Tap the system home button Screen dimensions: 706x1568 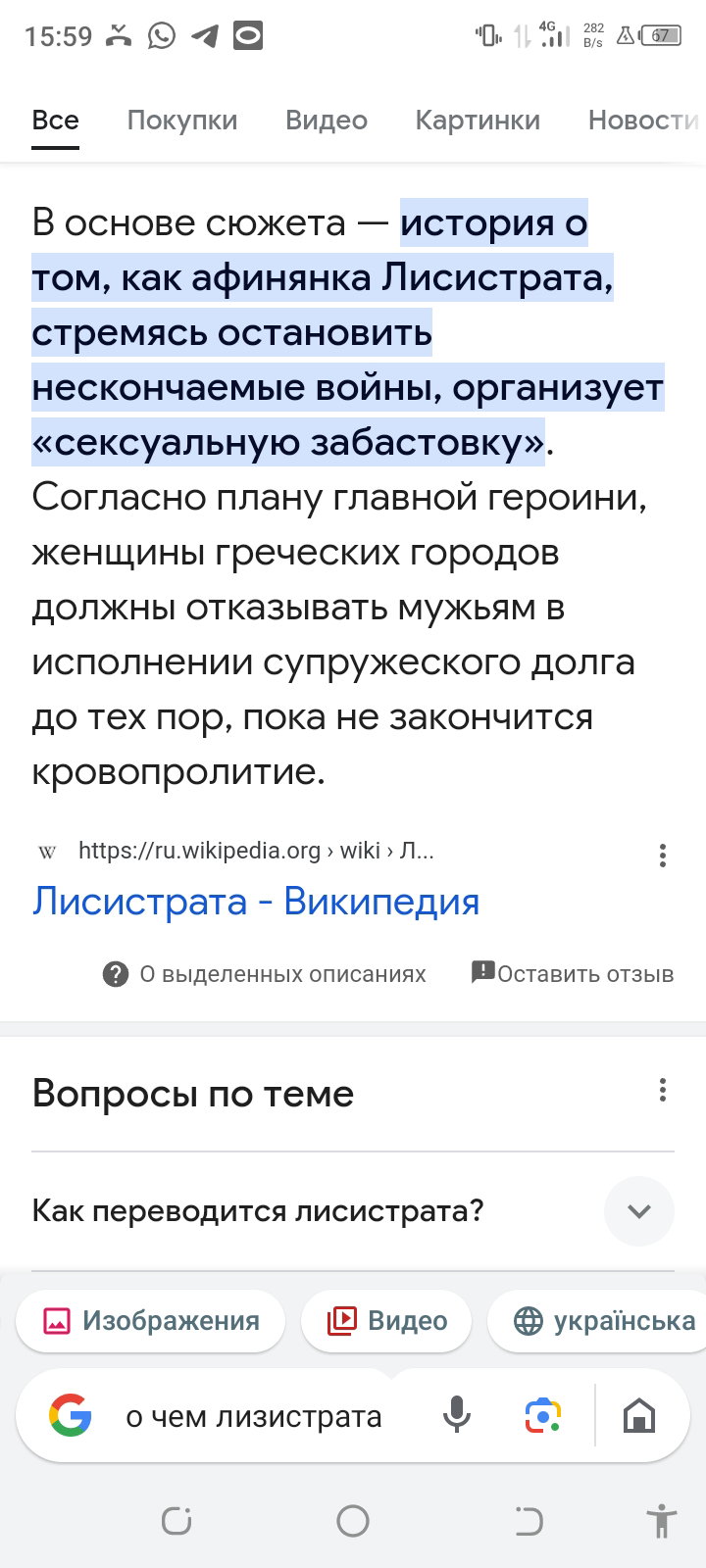click(353, 1521)
